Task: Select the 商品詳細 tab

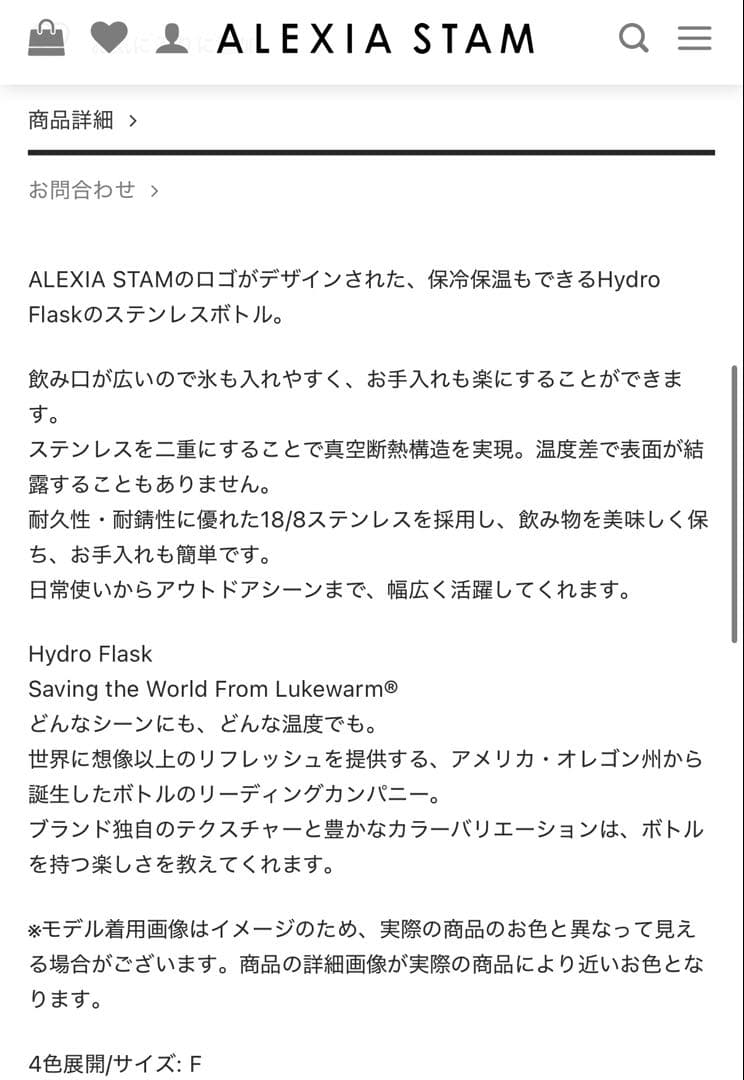Action: tap(82, 121)
